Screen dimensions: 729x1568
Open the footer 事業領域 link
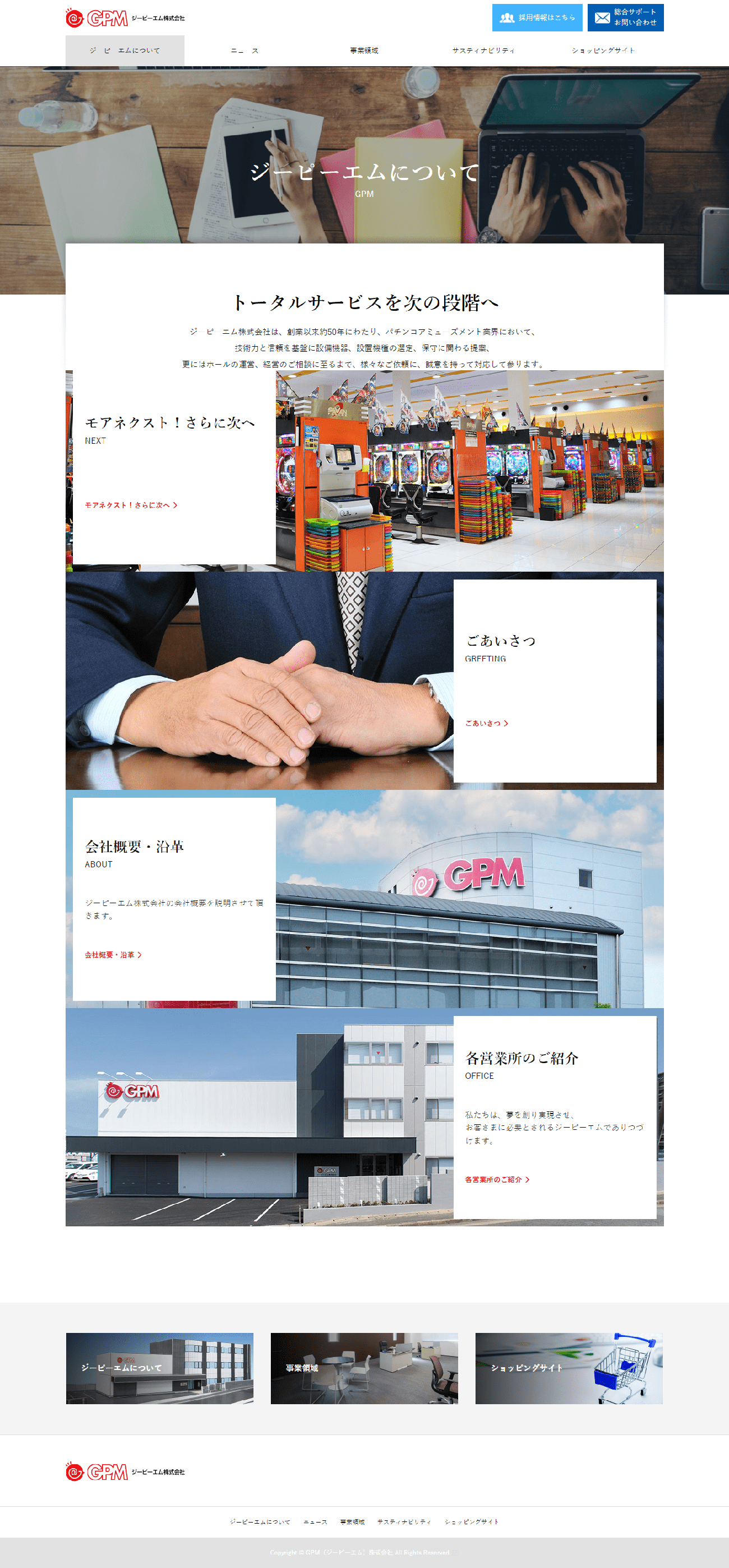pos(352,1522)
